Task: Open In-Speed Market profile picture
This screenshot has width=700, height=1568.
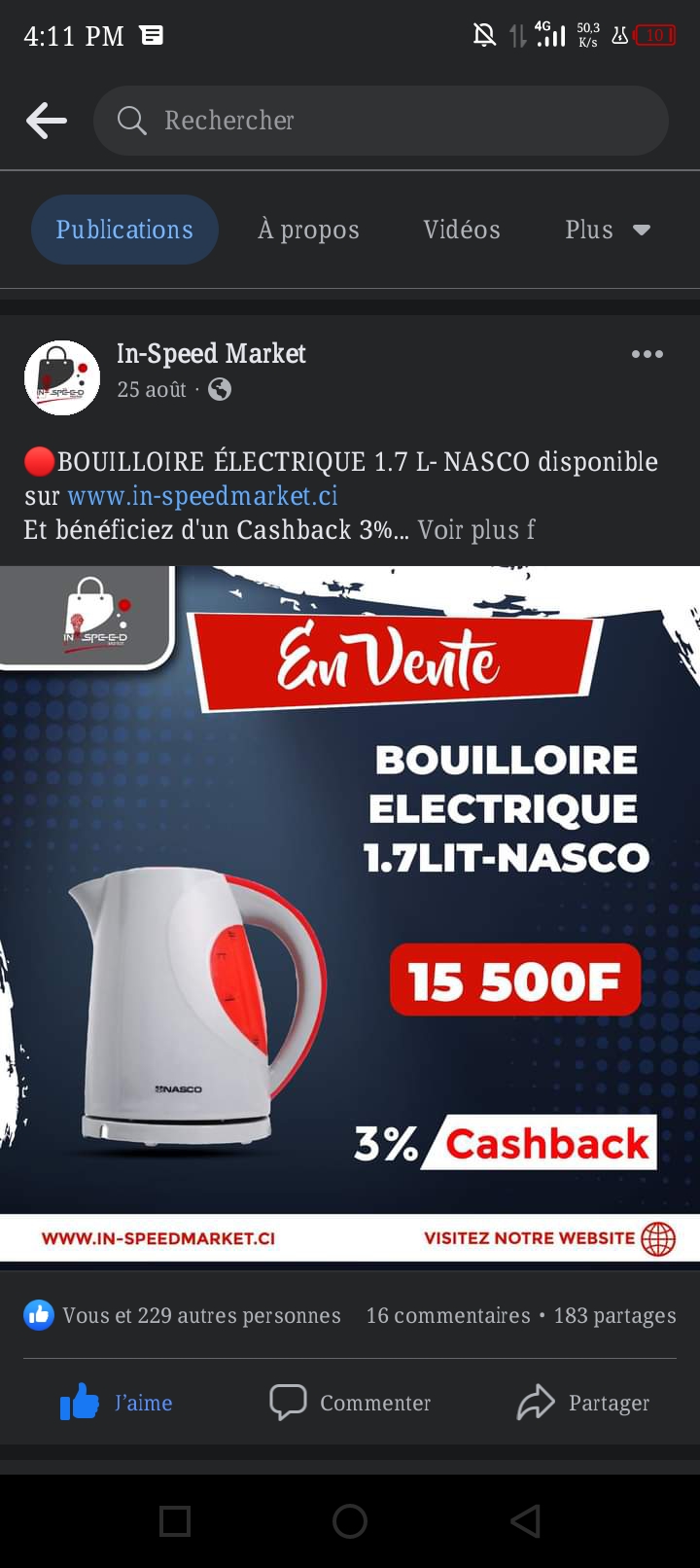Action: (x=62, y=377)
